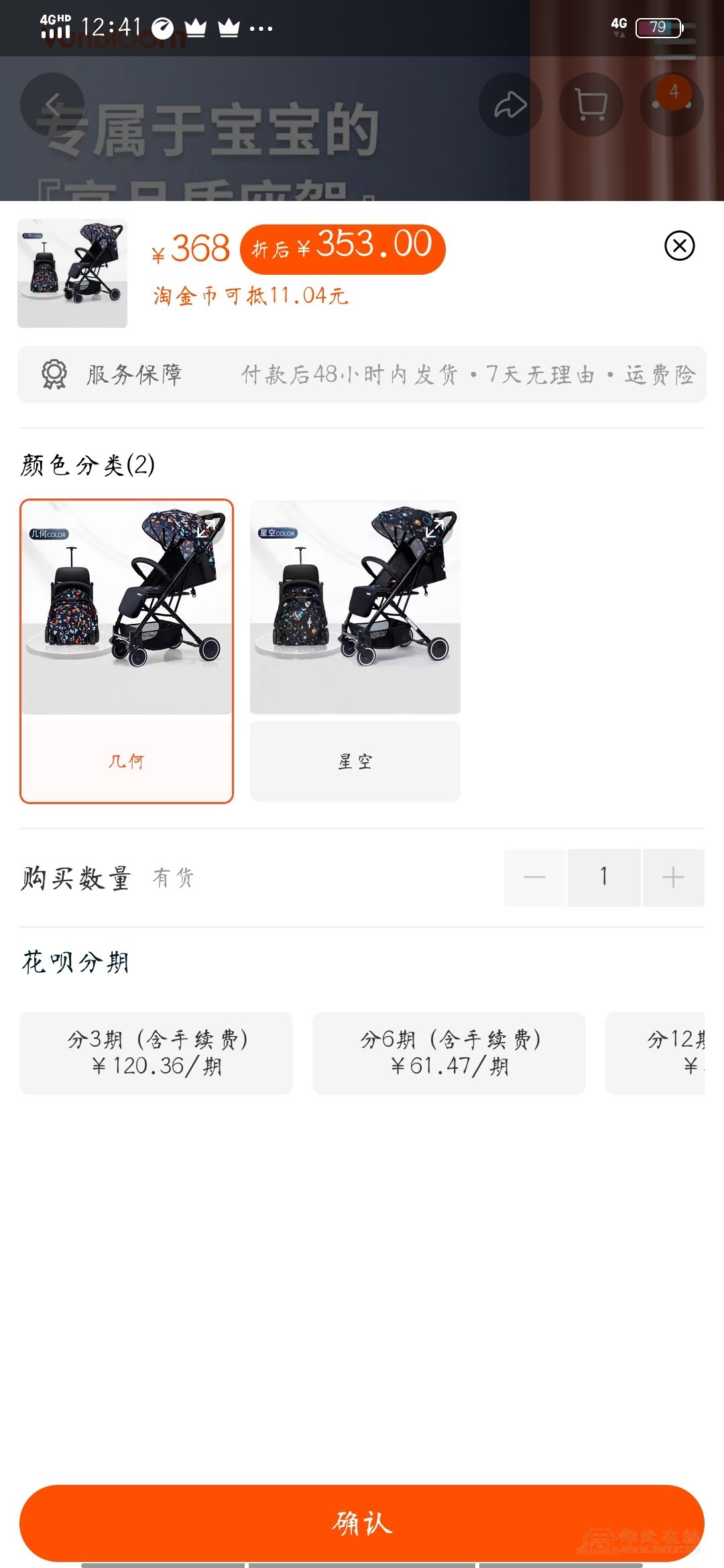The image size is (724, 1568).
Task: Choose 分6期 Huabei installment plan
Action: [448, 1053]
